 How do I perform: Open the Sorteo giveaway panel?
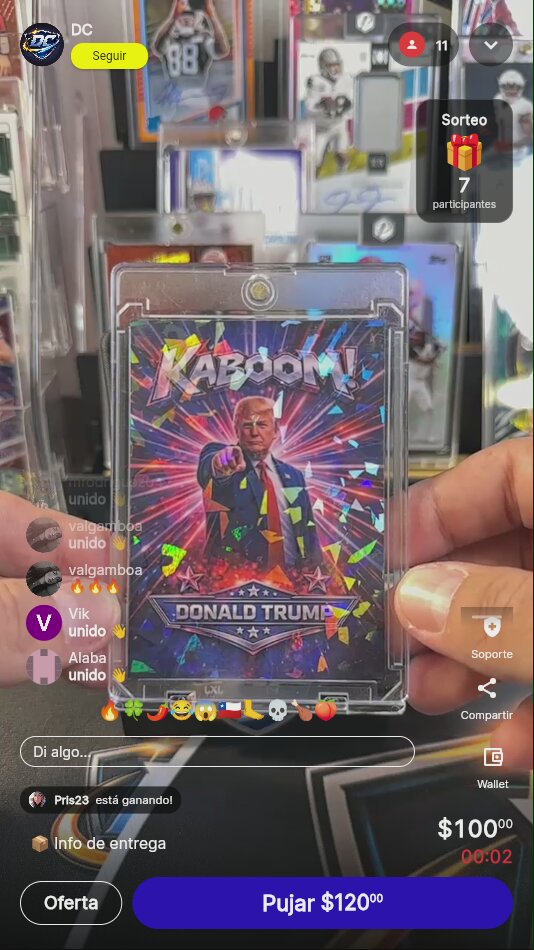tap(464, 161)
